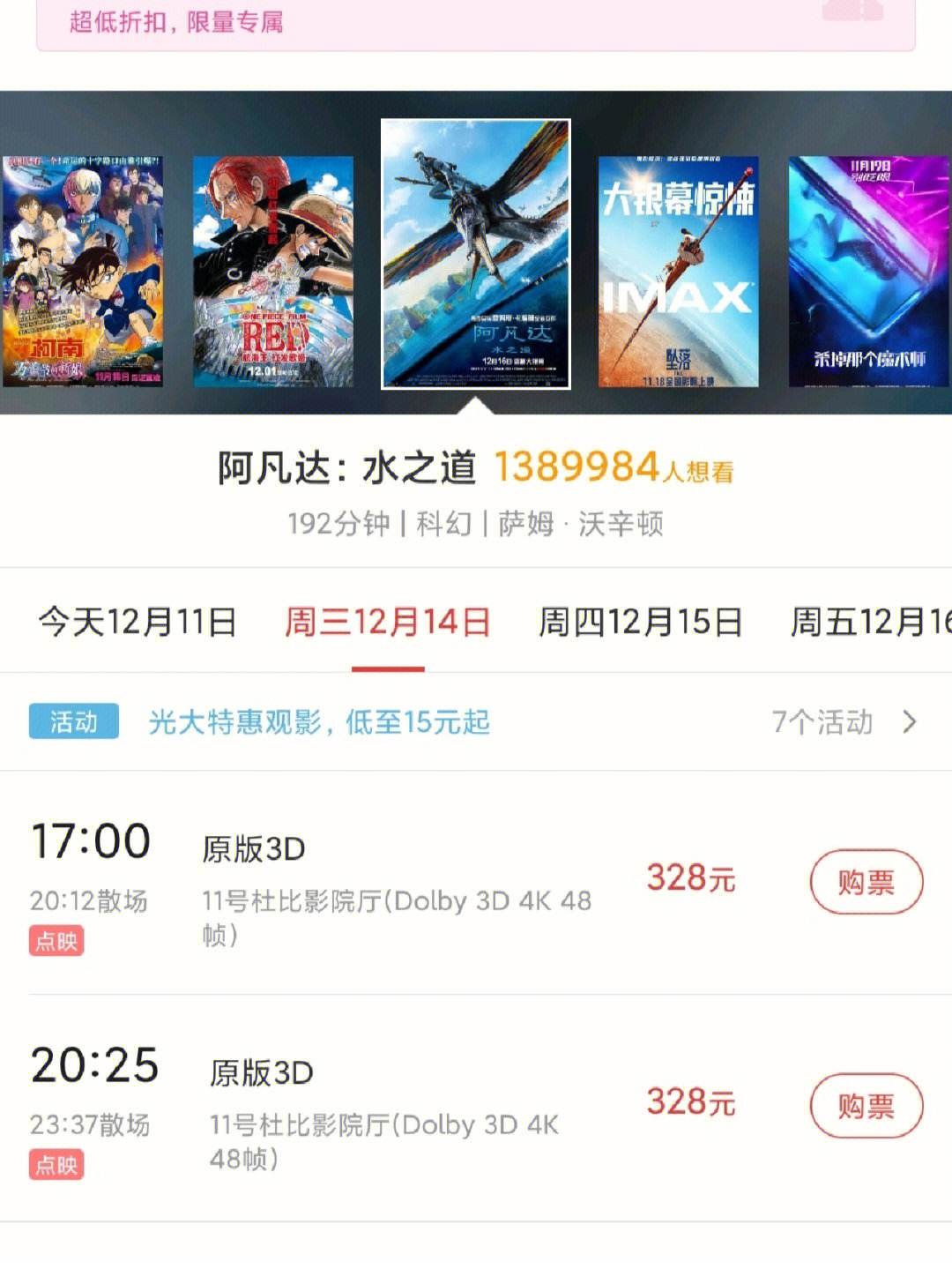This screenshot has width=952, height=1269.
Task: Choose the 坠落 IMAX movie poster
Action: pos(678,271)
